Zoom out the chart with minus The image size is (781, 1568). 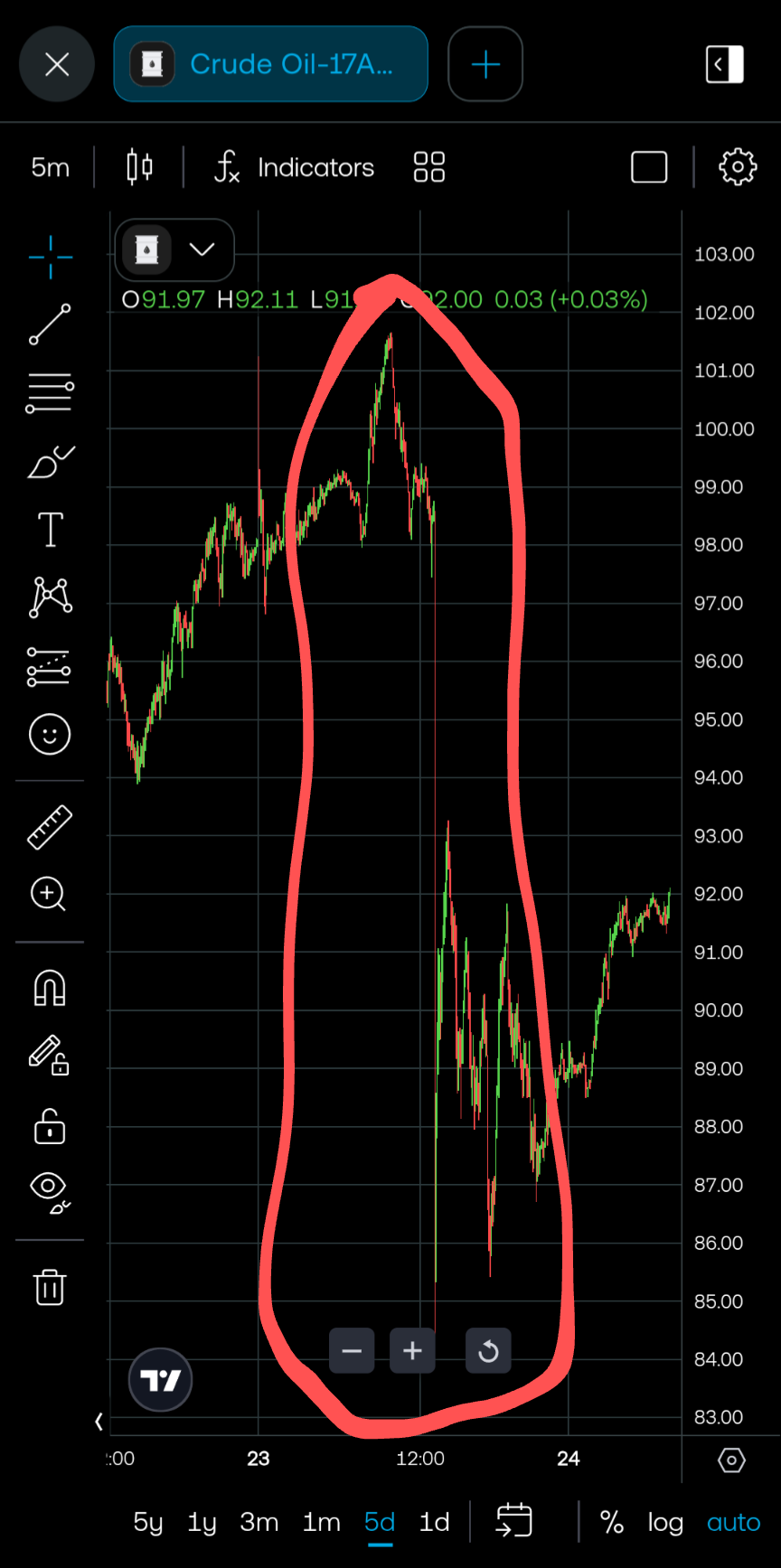pyautogui.click(x=352, y=1351)
